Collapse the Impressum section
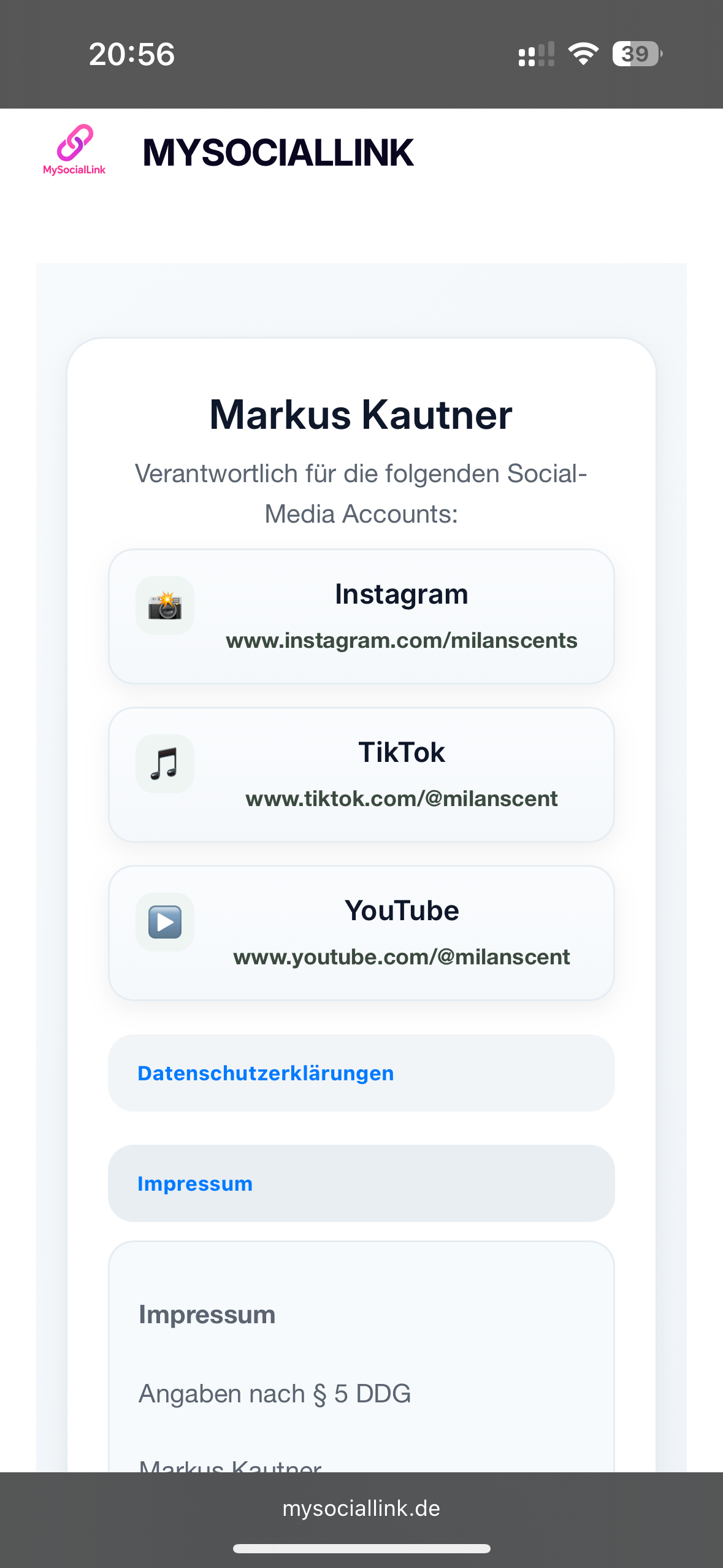This screenshot has width=723, height=1568. coord(361,1183)
